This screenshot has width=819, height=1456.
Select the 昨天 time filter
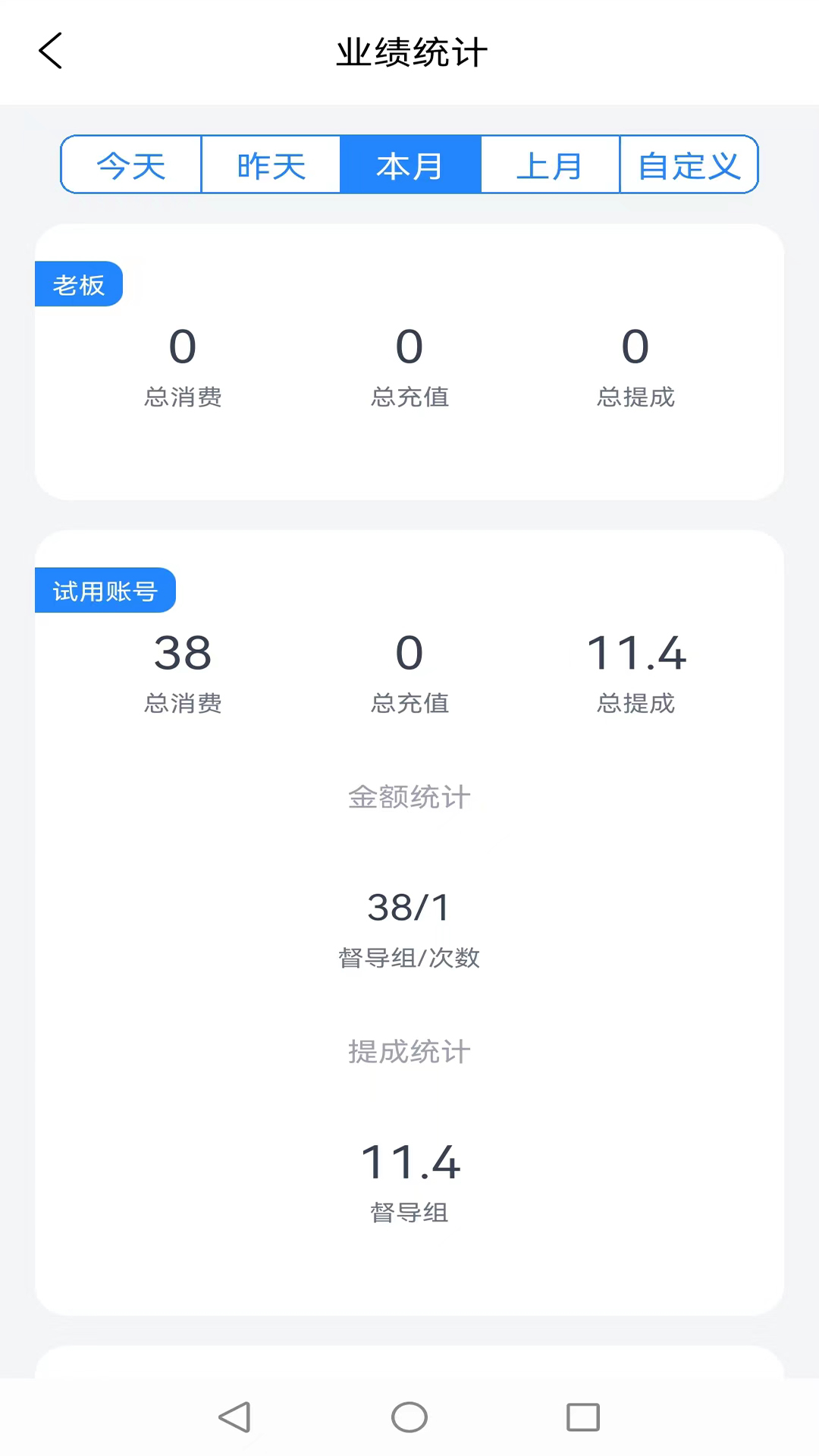tap(271, 165)
